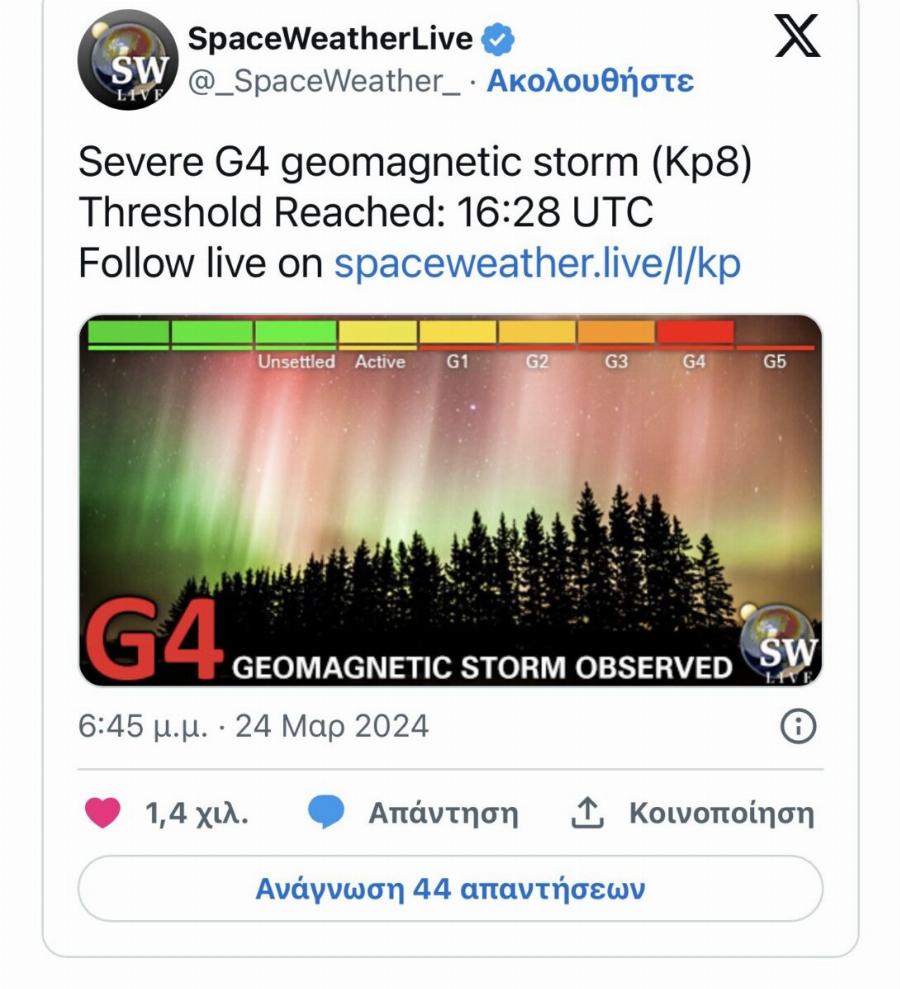Open SpaceWeatherLive profile avatar

coord(128,60)
